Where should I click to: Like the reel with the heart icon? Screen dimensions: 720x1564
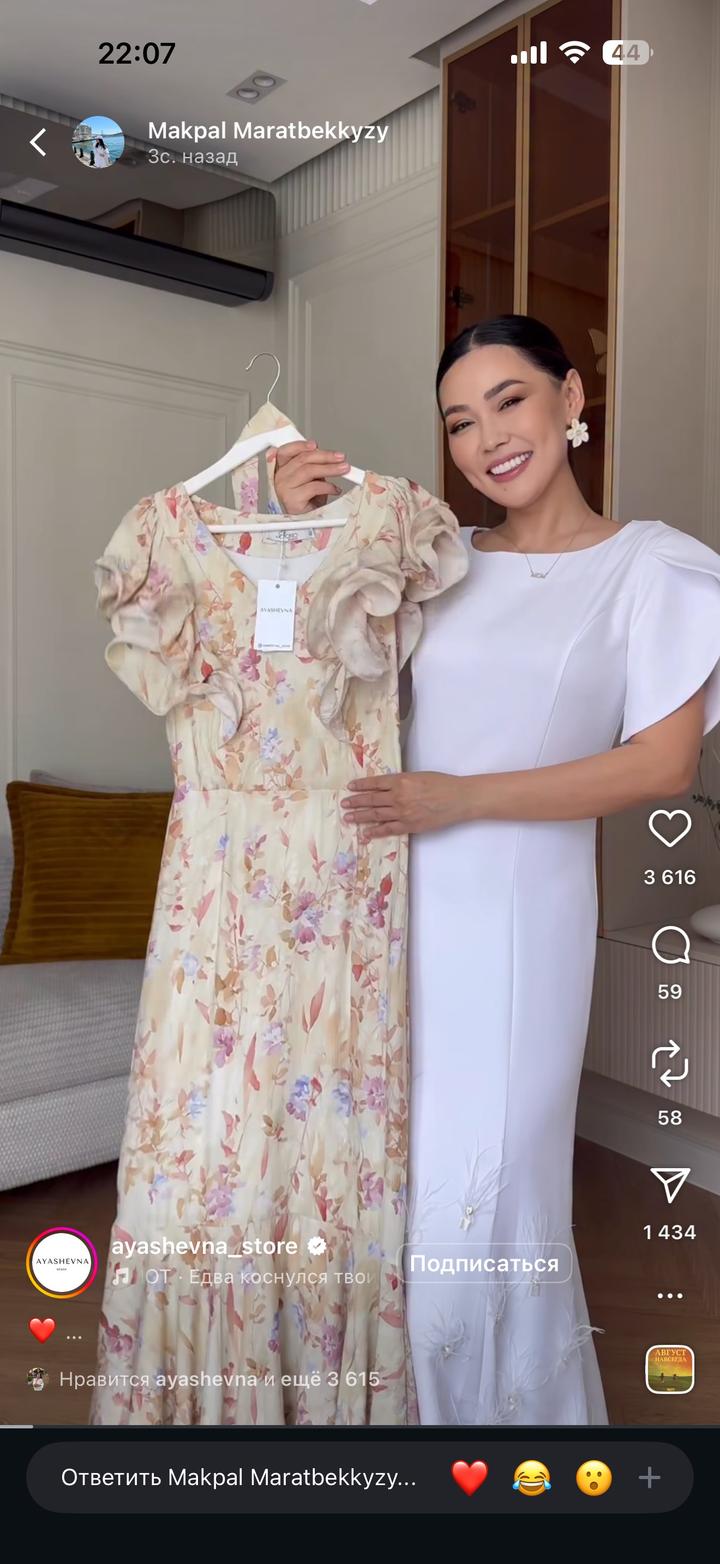669,829
